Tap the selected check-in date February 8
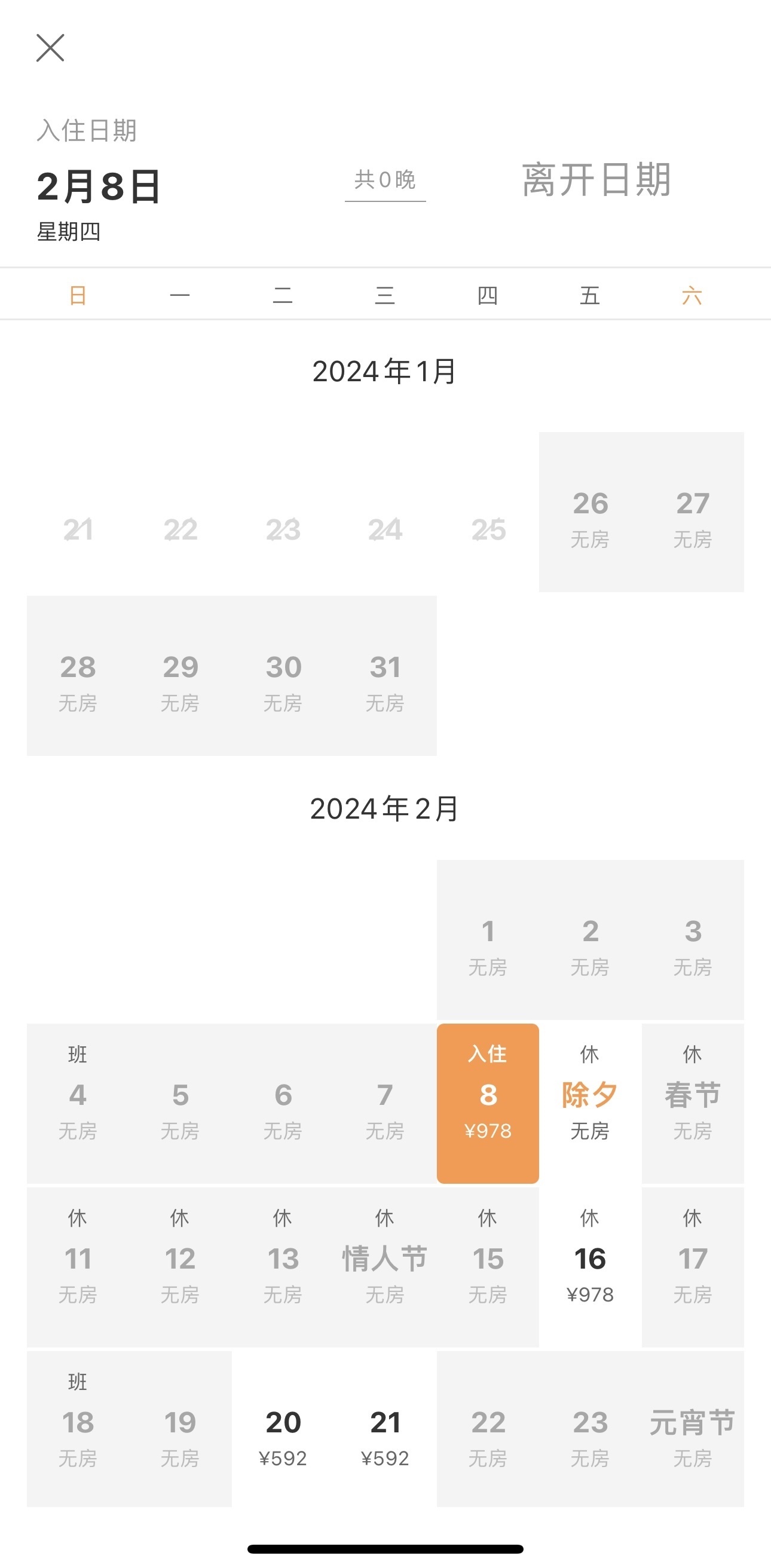 click(x=487, y=1103)
